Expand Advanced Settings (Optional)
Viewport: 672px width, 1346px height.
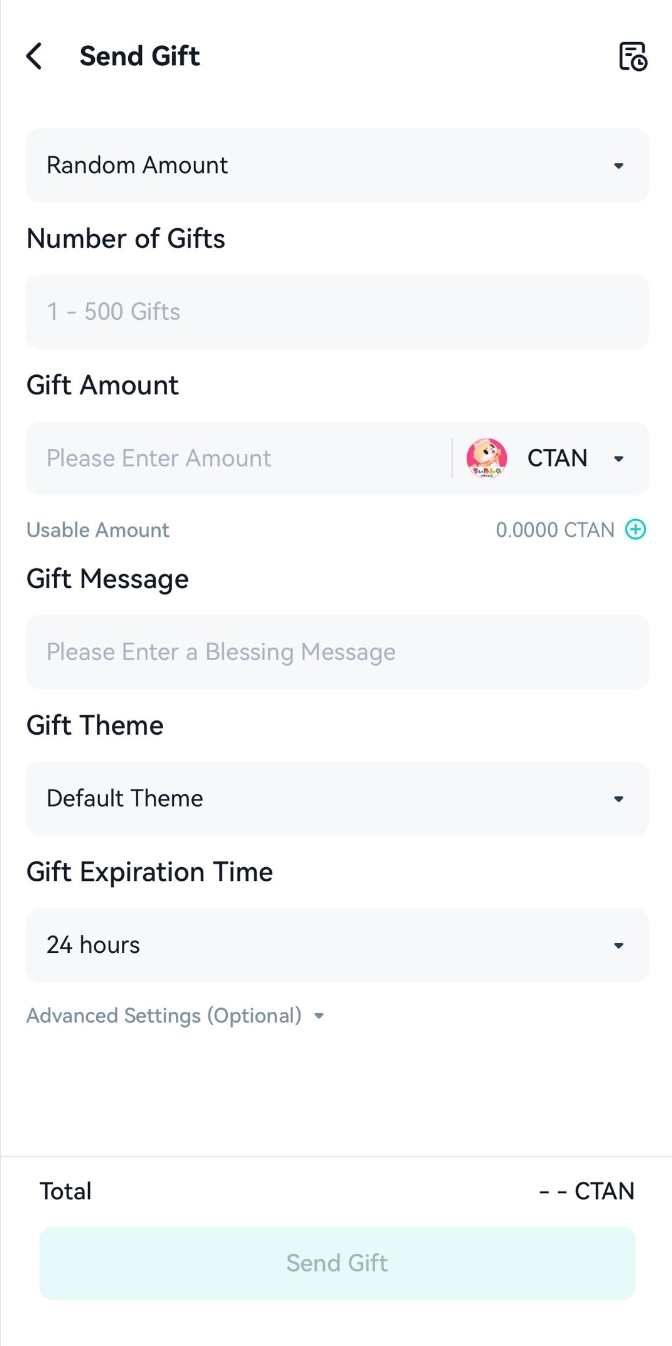175,1016
